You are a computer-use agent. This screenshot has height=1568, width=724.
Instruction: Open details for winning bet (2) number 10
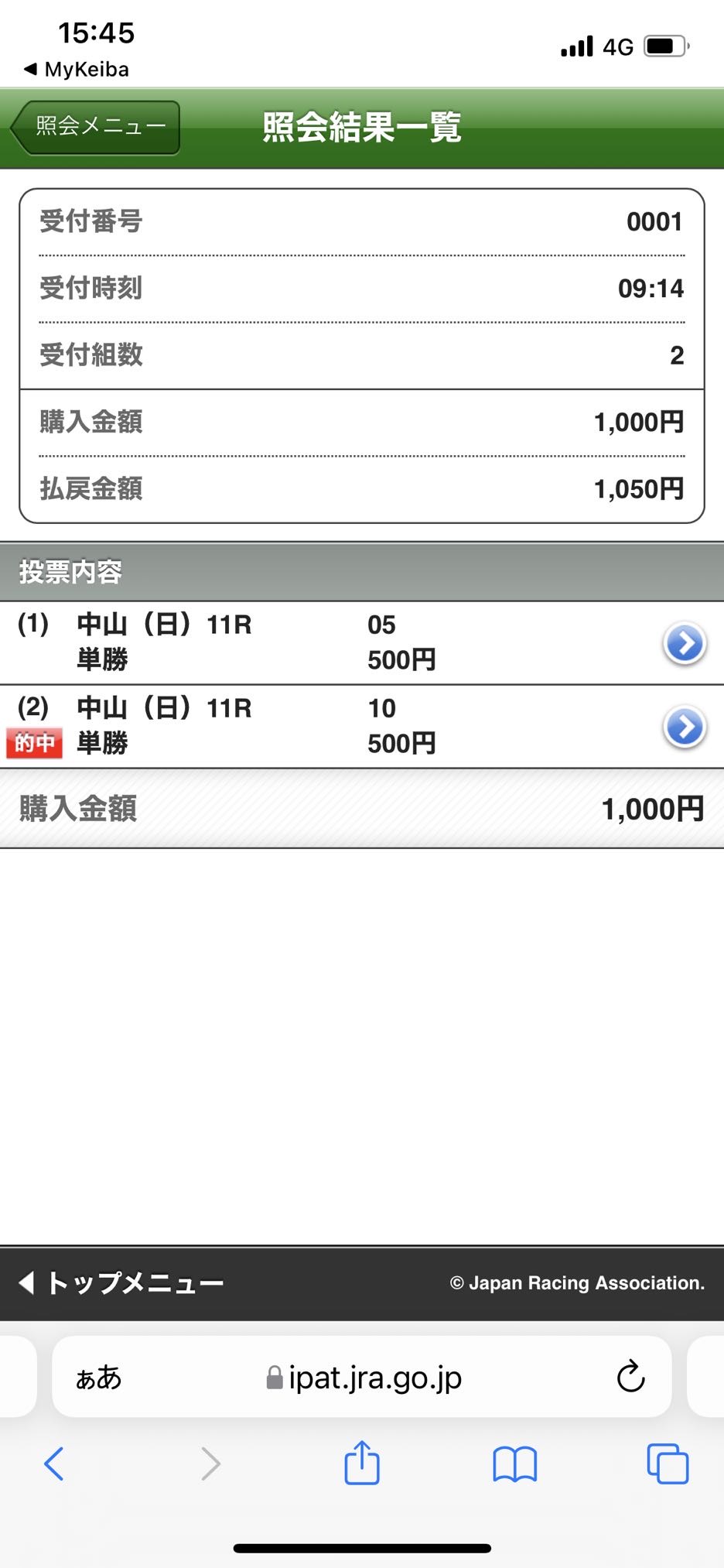(685, 727)
